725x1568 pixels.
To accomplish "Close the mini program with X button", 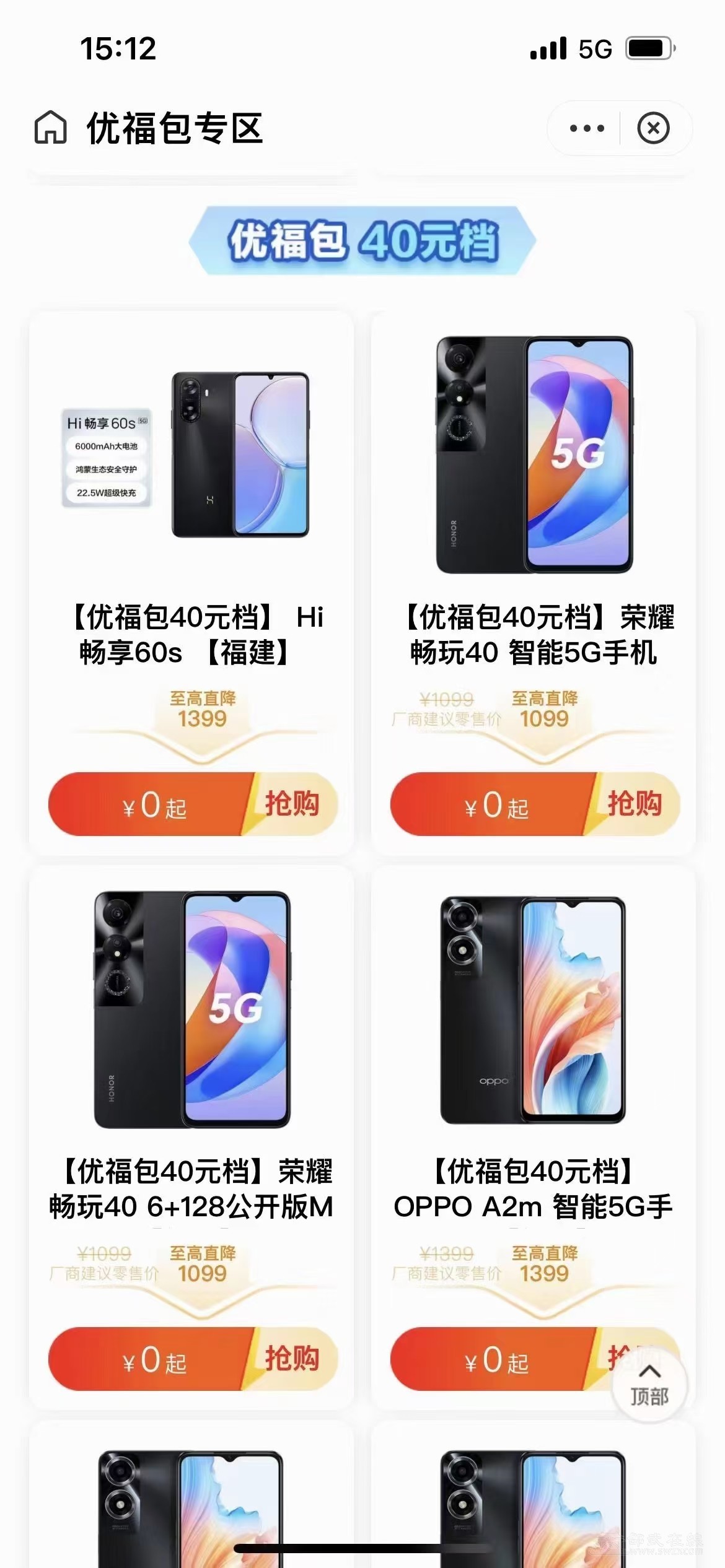I will pyautogui.click(x=653, y=128).
